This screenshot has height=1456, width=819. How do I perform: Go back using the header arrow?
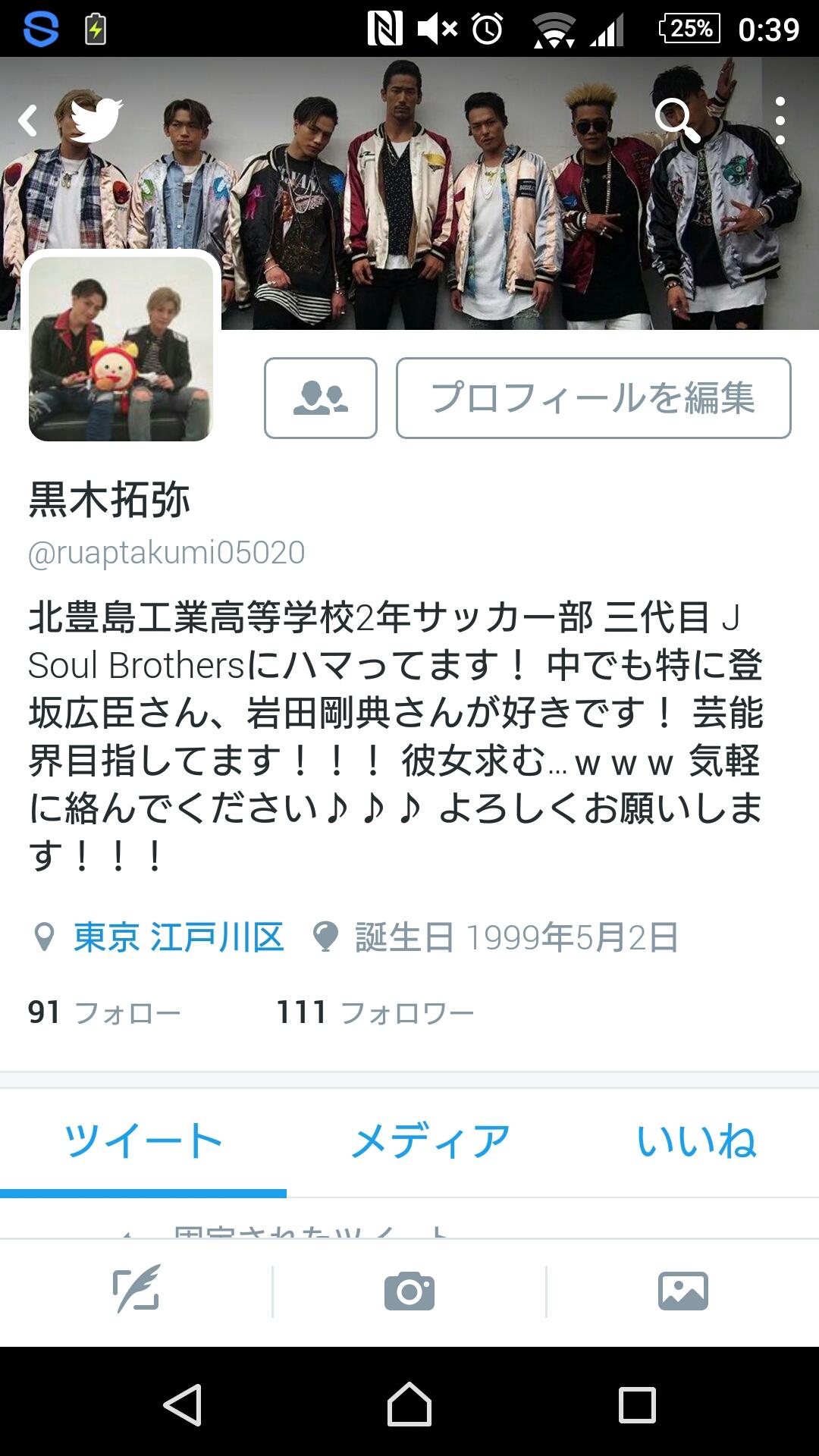(x=29, y=121)
